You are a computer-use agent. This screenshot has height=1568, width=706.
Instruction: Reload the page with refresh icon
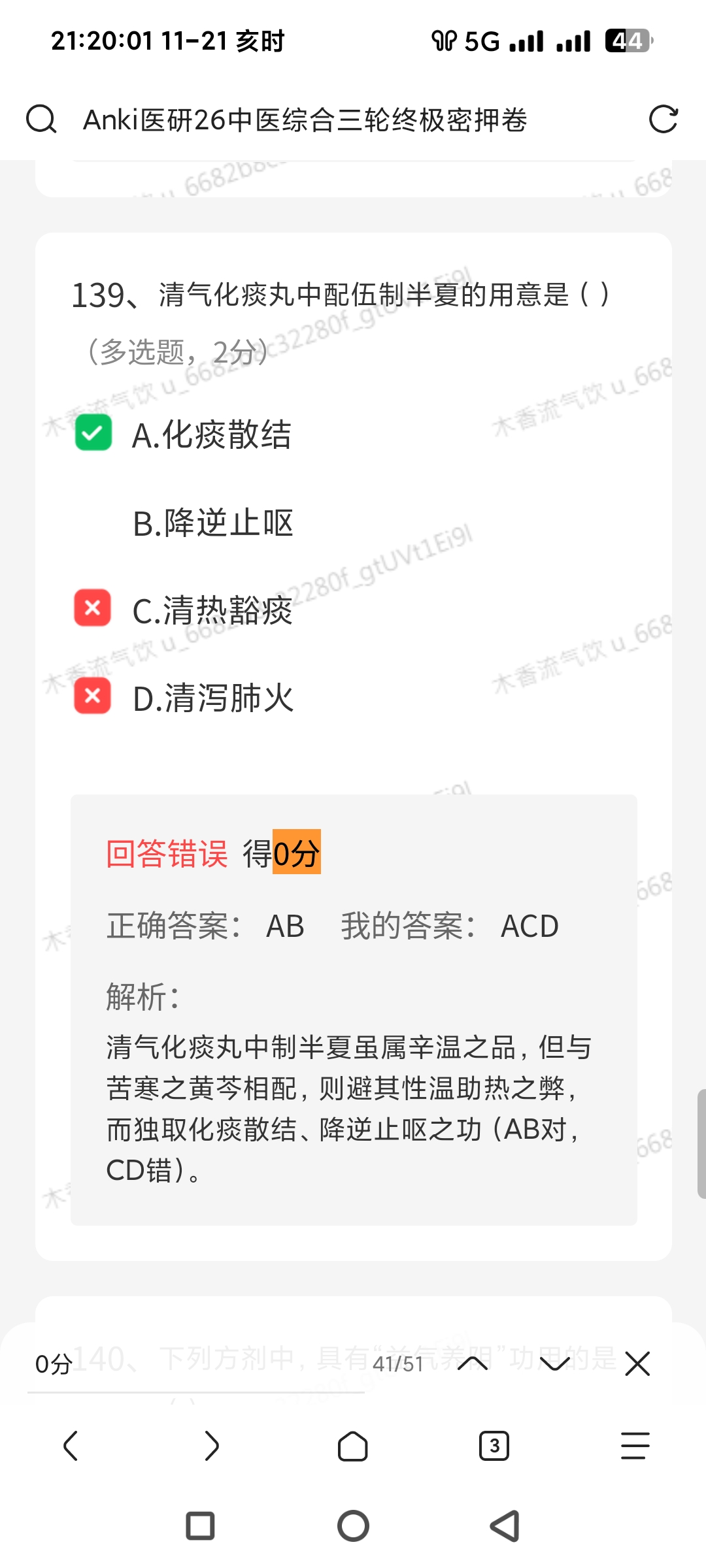coord(663,120)
